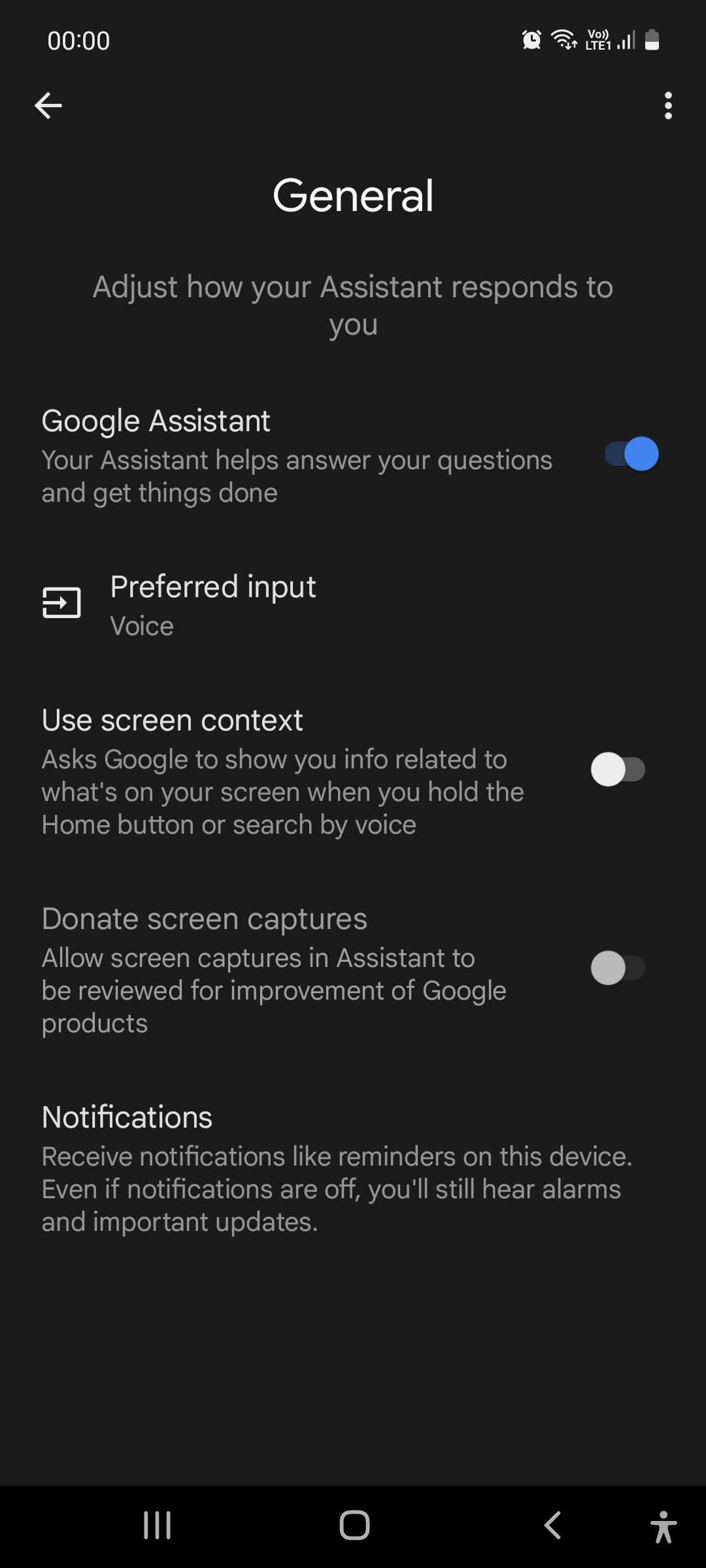Tap the accessibility icon in the navigation bar
706x1568 pixels.
click(664, 1526)
